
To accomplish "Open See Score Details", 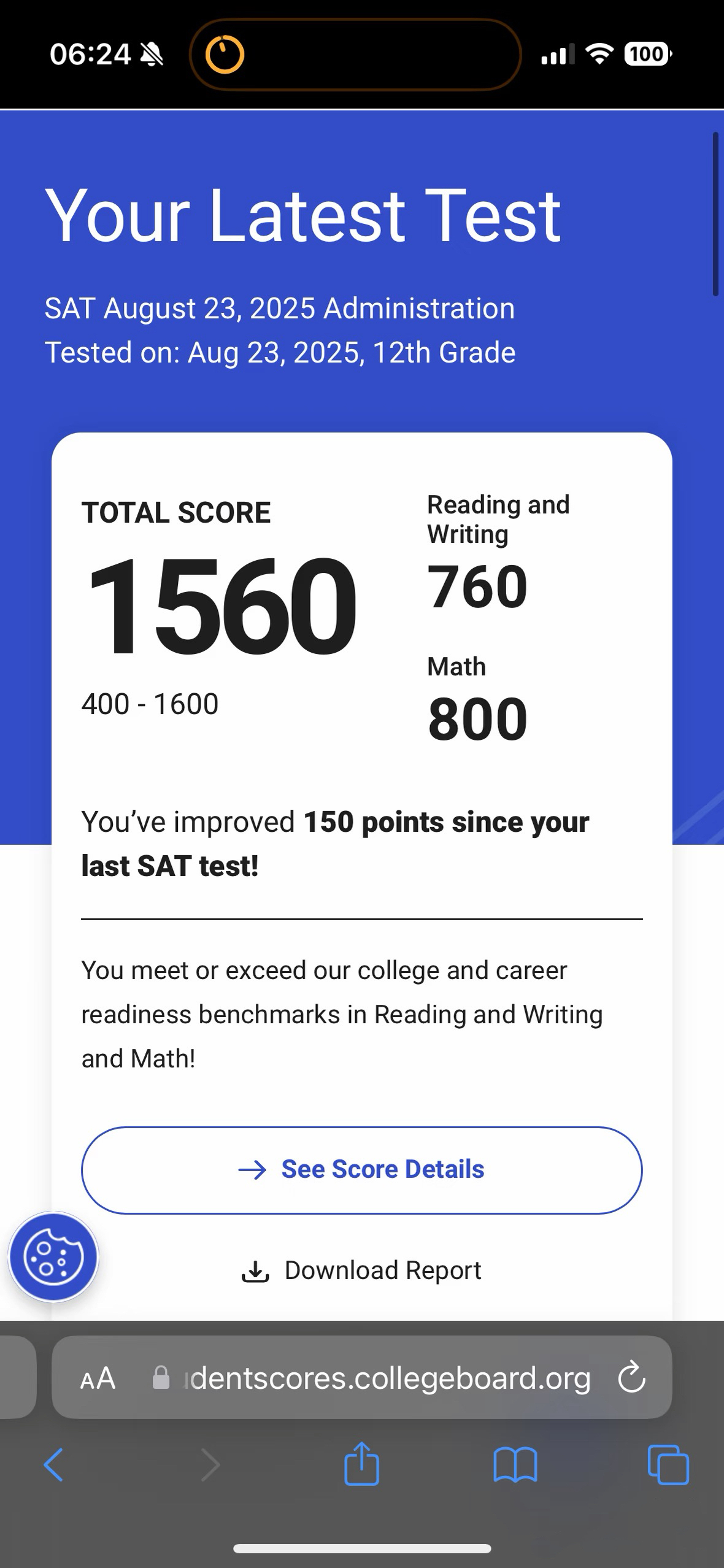I will pos(361,1170).
